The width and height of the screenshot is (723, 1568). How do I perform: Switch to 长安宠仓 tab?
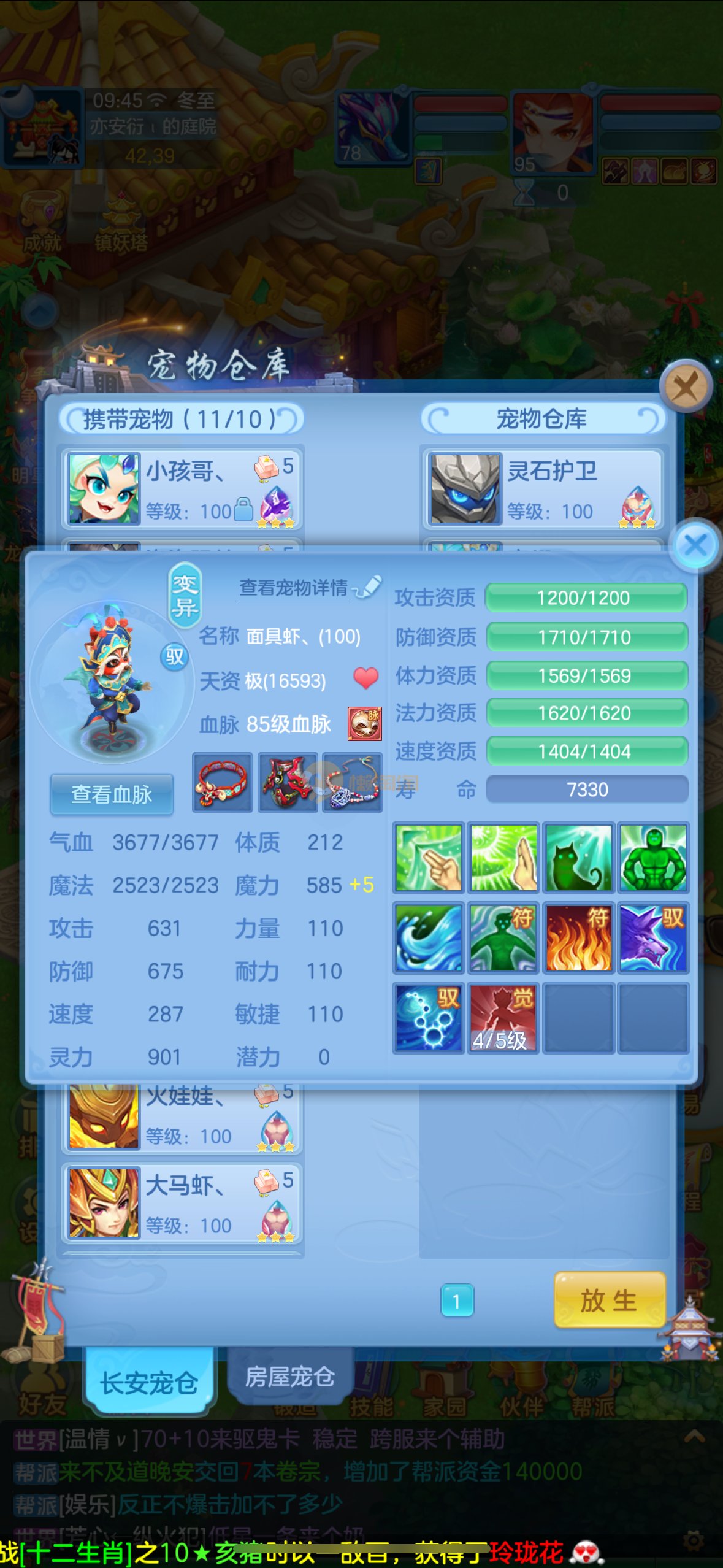pyautogui.click(x=150, y=1383)
